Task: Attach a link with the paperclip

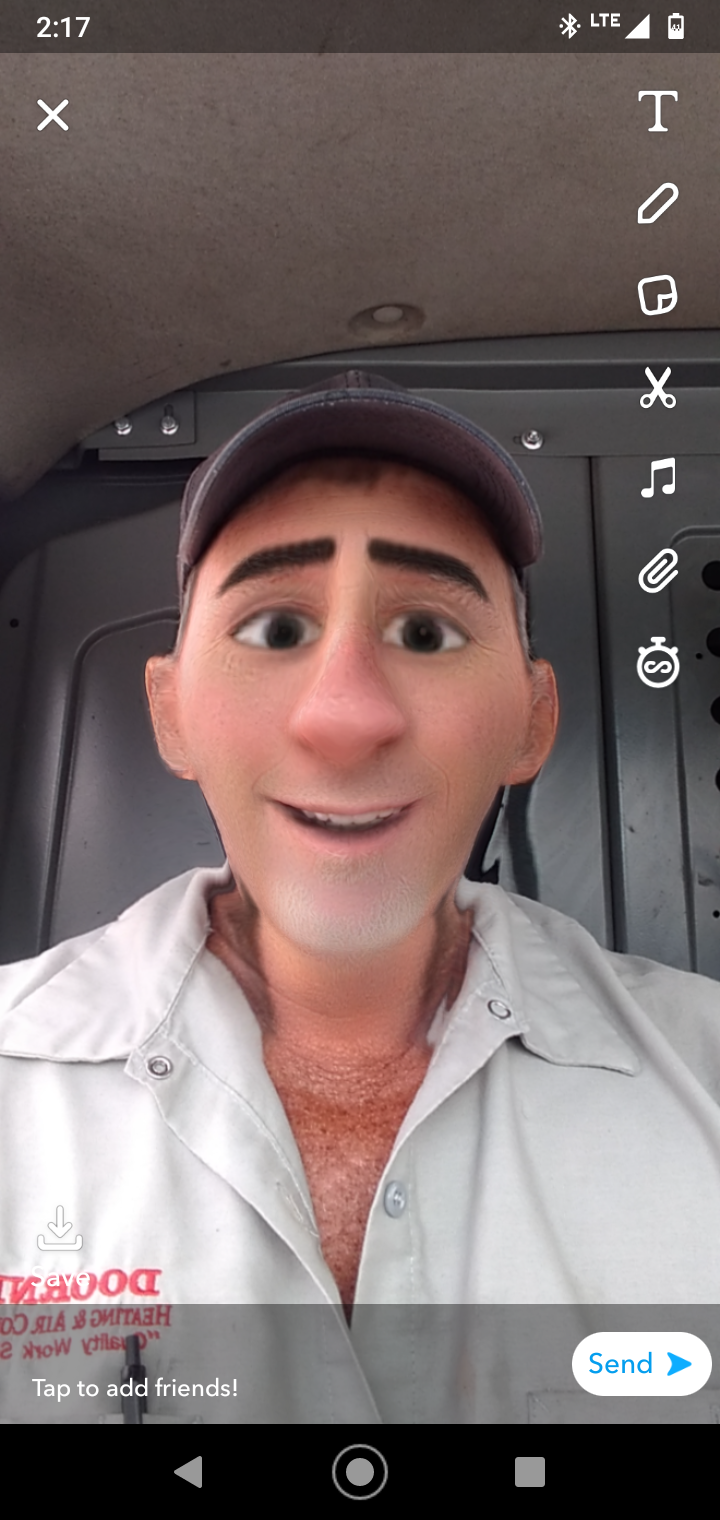Action: coord(658,572)
